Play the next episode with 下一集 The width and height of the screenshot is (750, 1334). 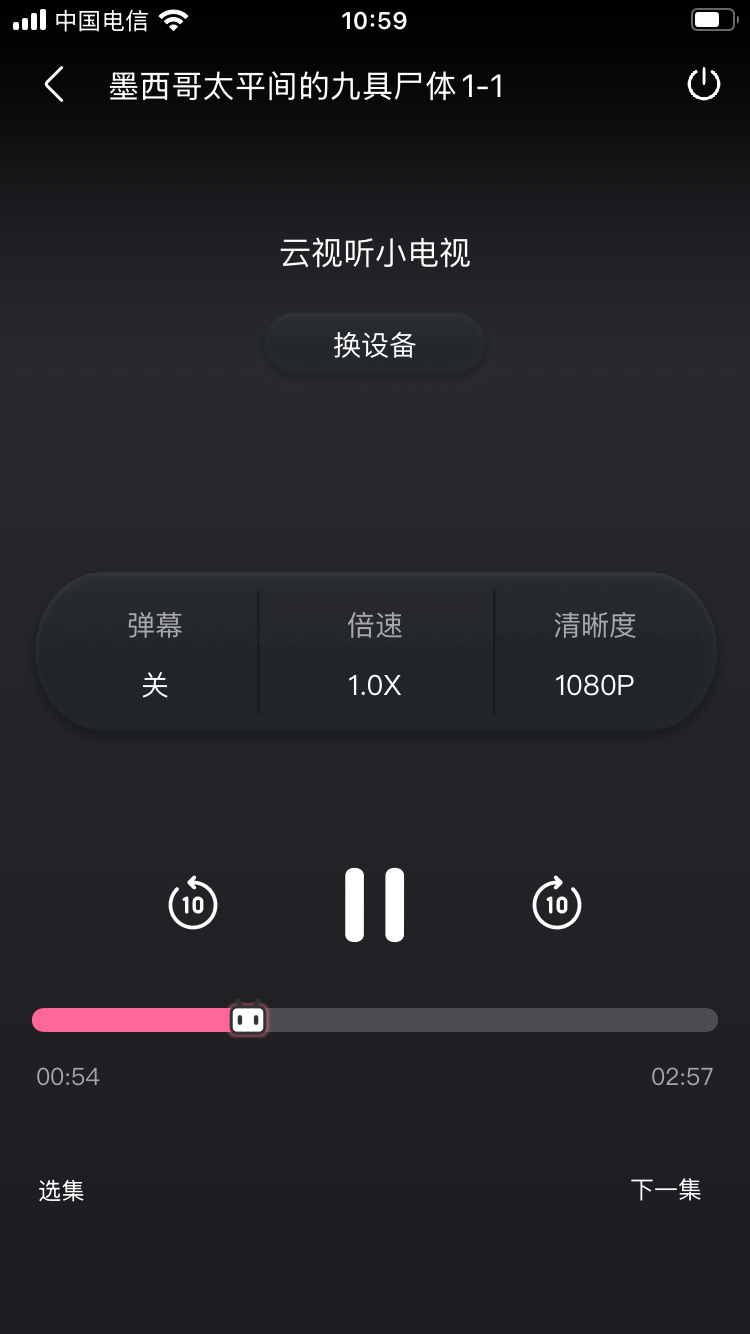[666, 1189]
